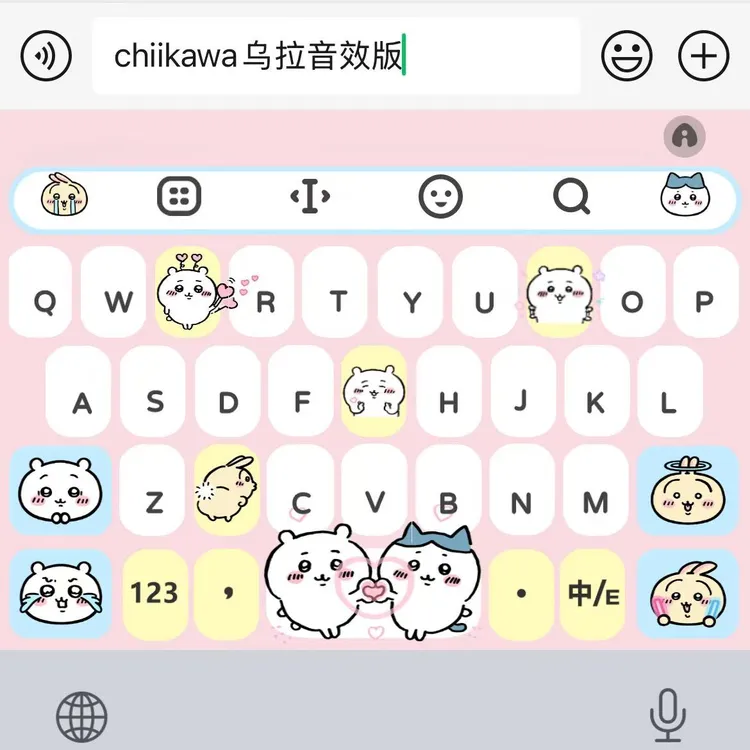Viewport: 750px width, 750px height.
Task: Open the plus attachment menu
Action: point(703,56)
